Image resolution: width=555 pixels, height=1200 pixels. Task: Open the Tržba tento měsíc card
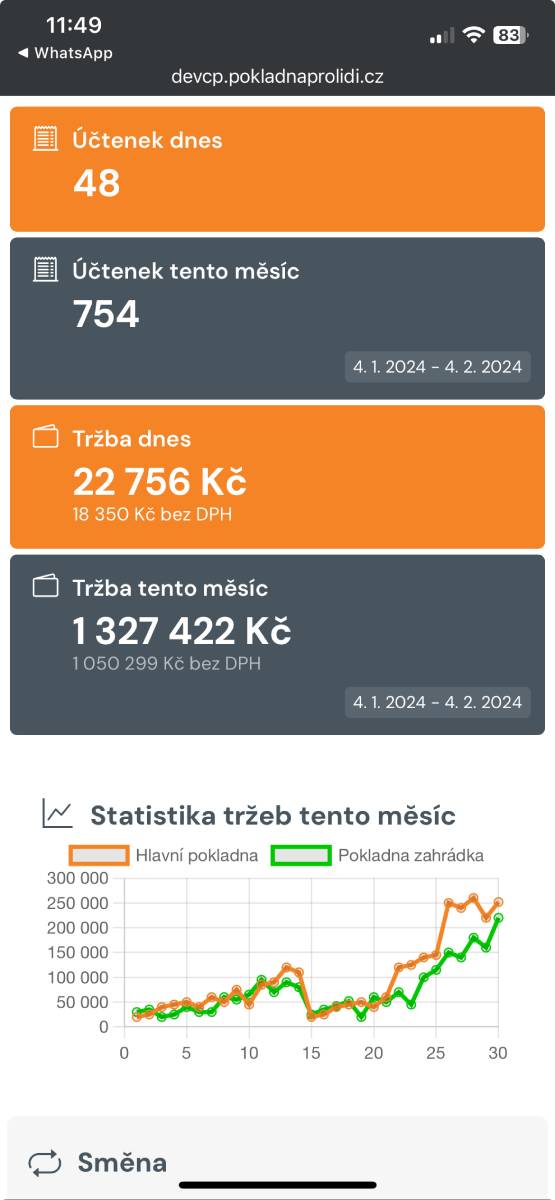point(277,645)
